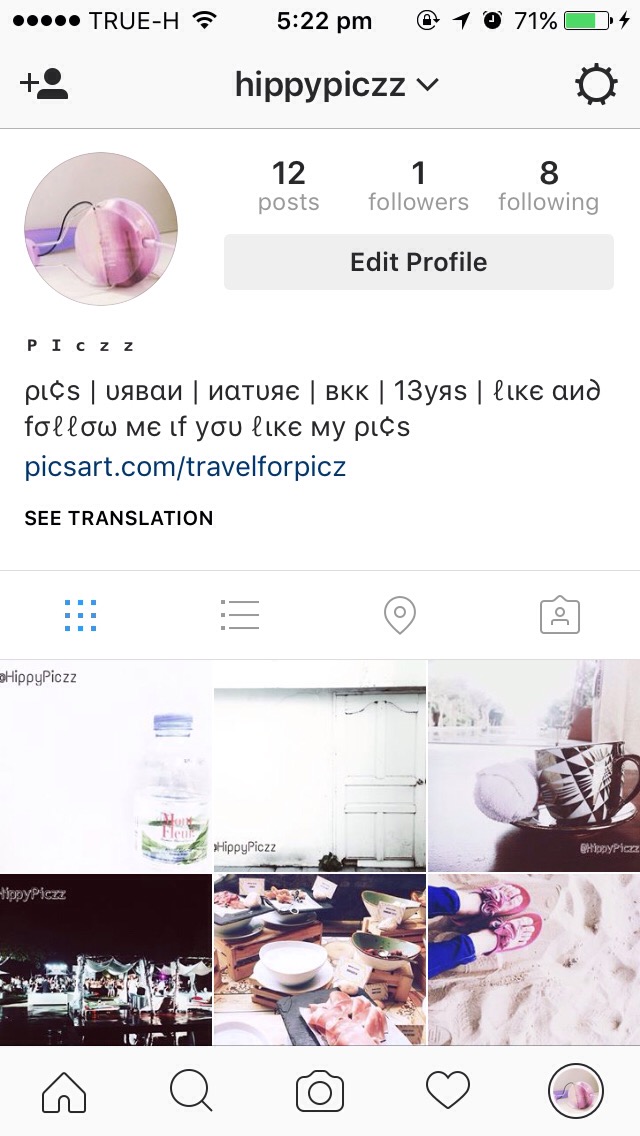Image resolution: width=640 pixels, height=1136 pixels.
Task: Open the tagged photos tab
Action: (x=560, y=615)
